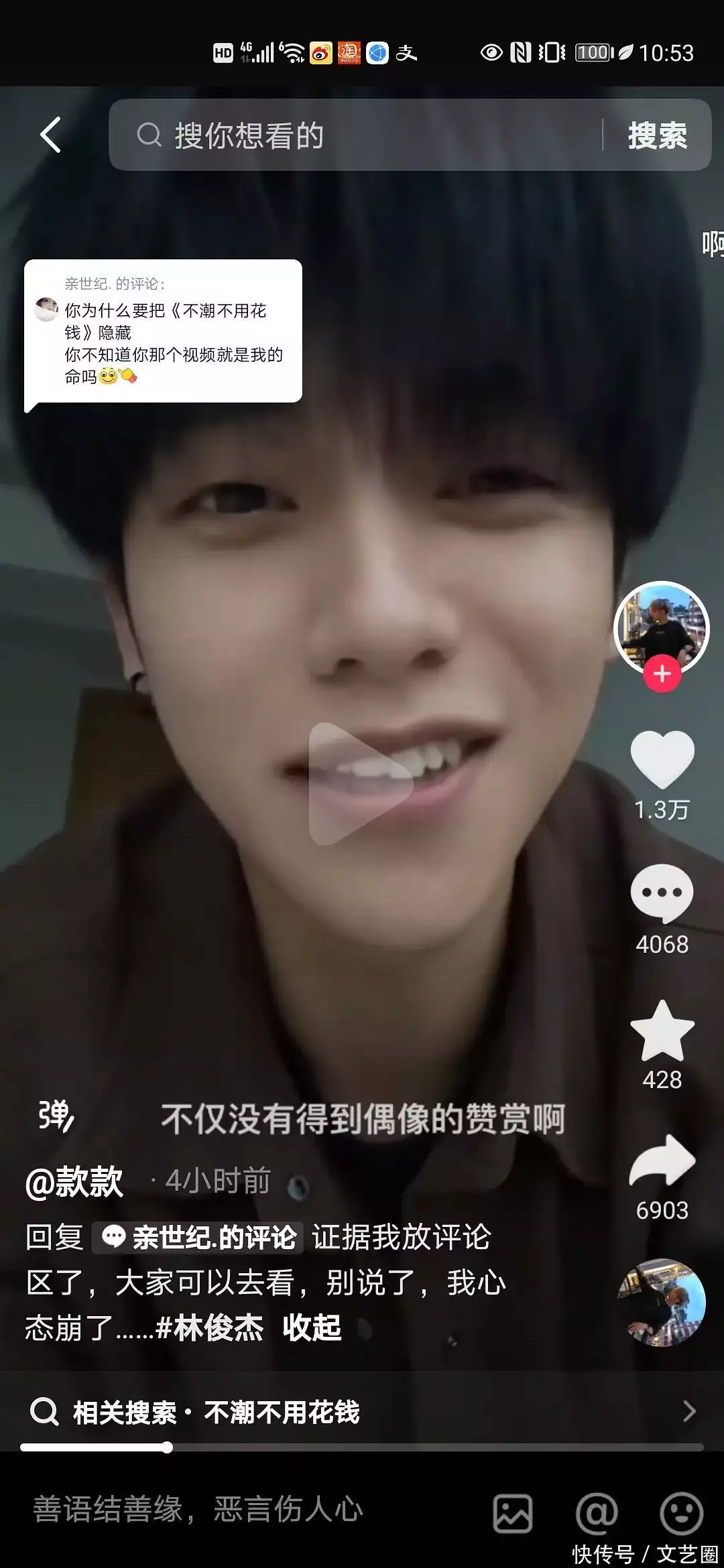Add this video to favorites with the star
Image resolution: width=724 pixels, height=1568 pixels.
pos(662,1032)
